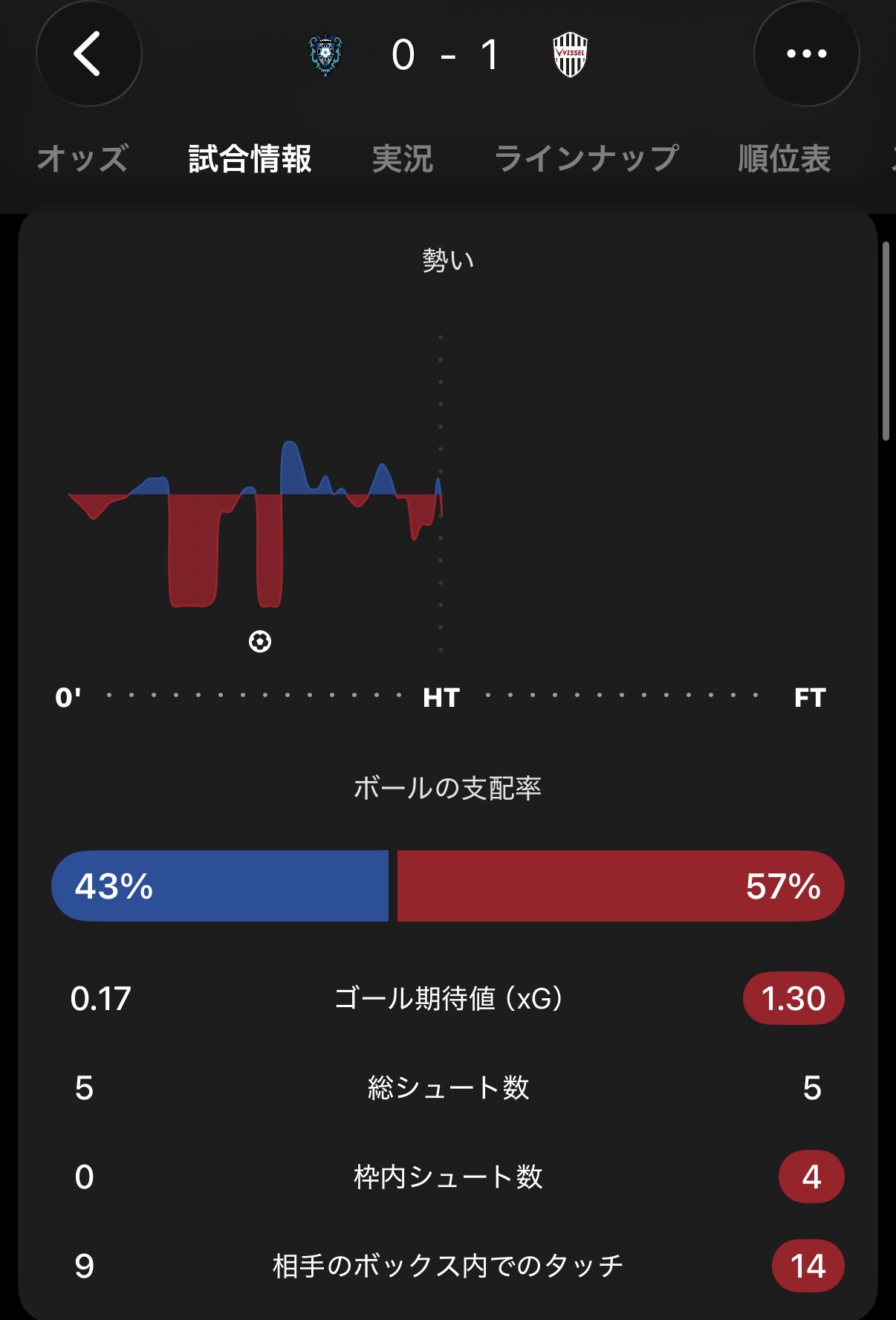Image resolution: width=896 pixels, height=1320 pixels.
Task: Tap the goal marker on the momentum chart
Action: click(x=260, y=641)
